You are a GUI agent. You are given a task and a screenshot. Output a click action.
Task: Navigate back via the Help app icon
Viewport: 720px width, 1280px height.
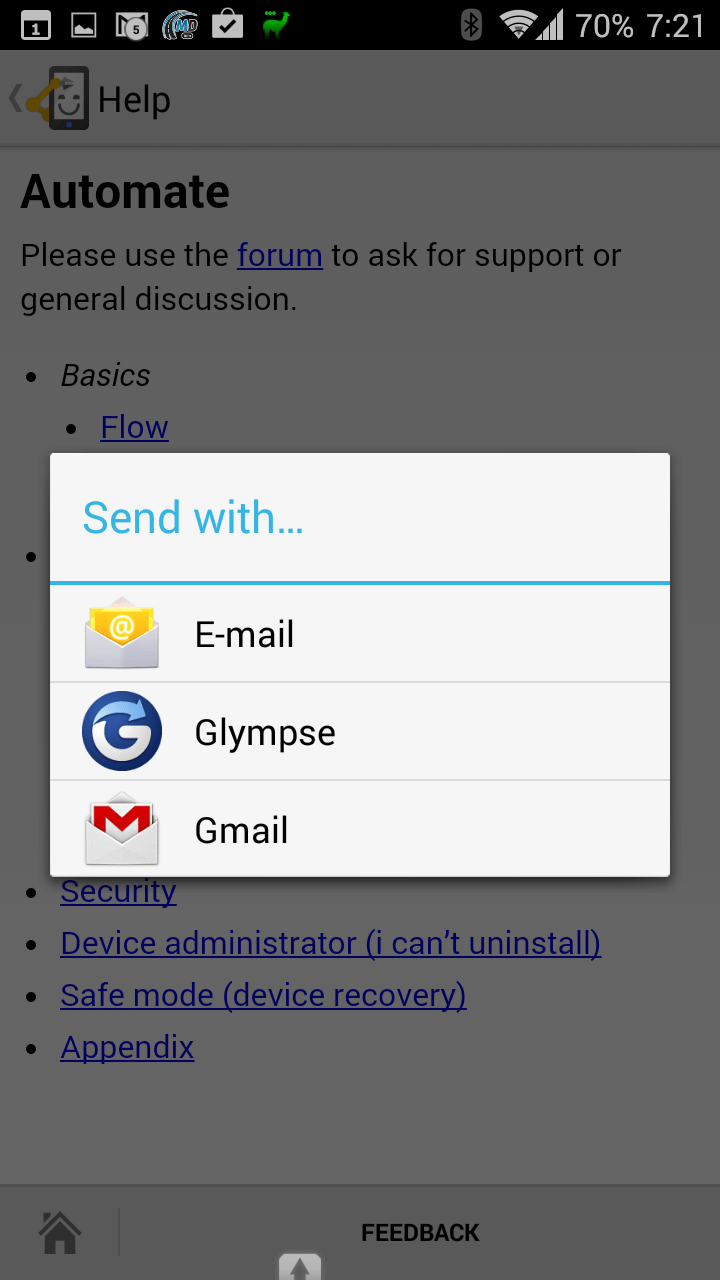(50, 99)
